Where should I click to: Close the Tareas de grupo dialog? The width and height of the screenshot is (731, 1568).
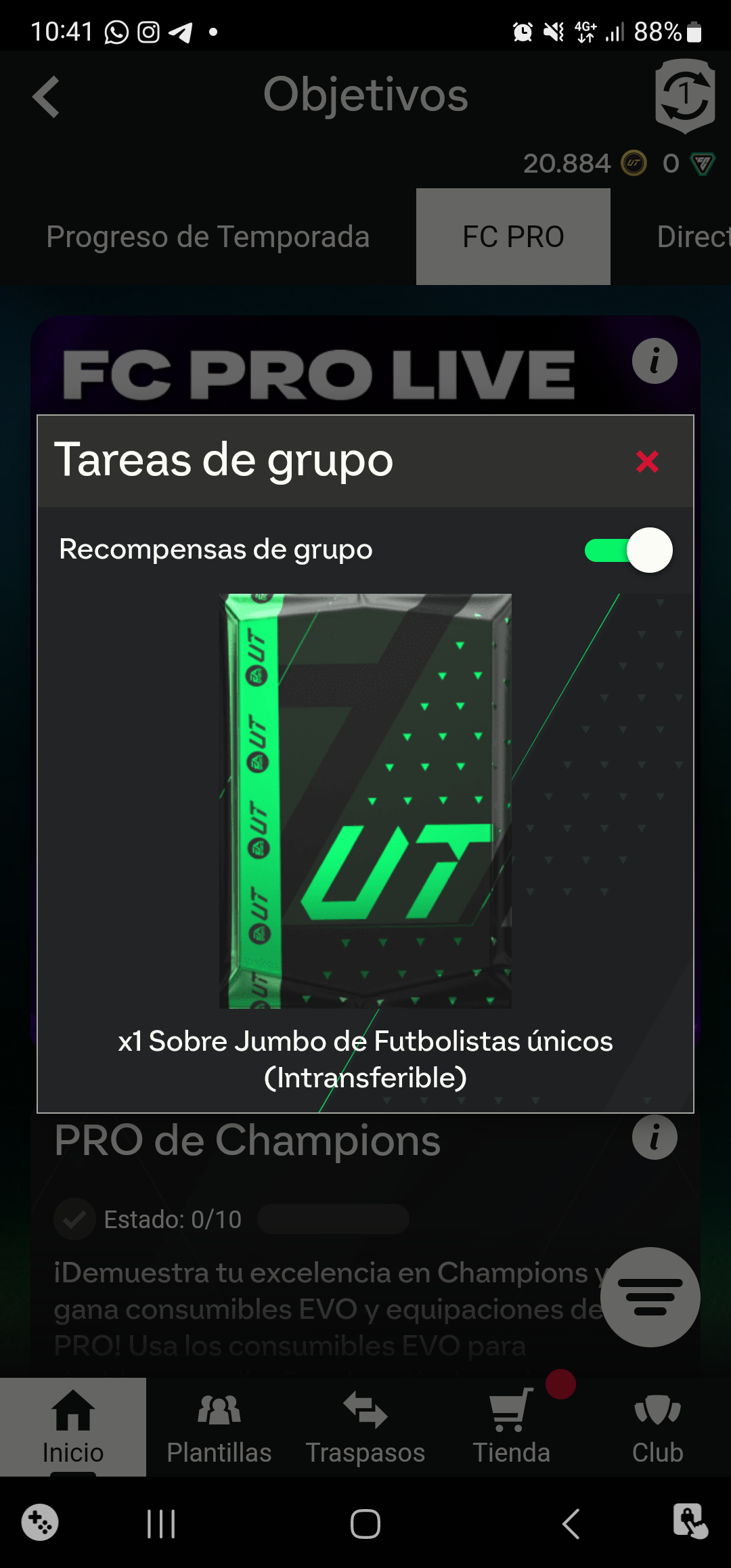[x=647, y=462]
